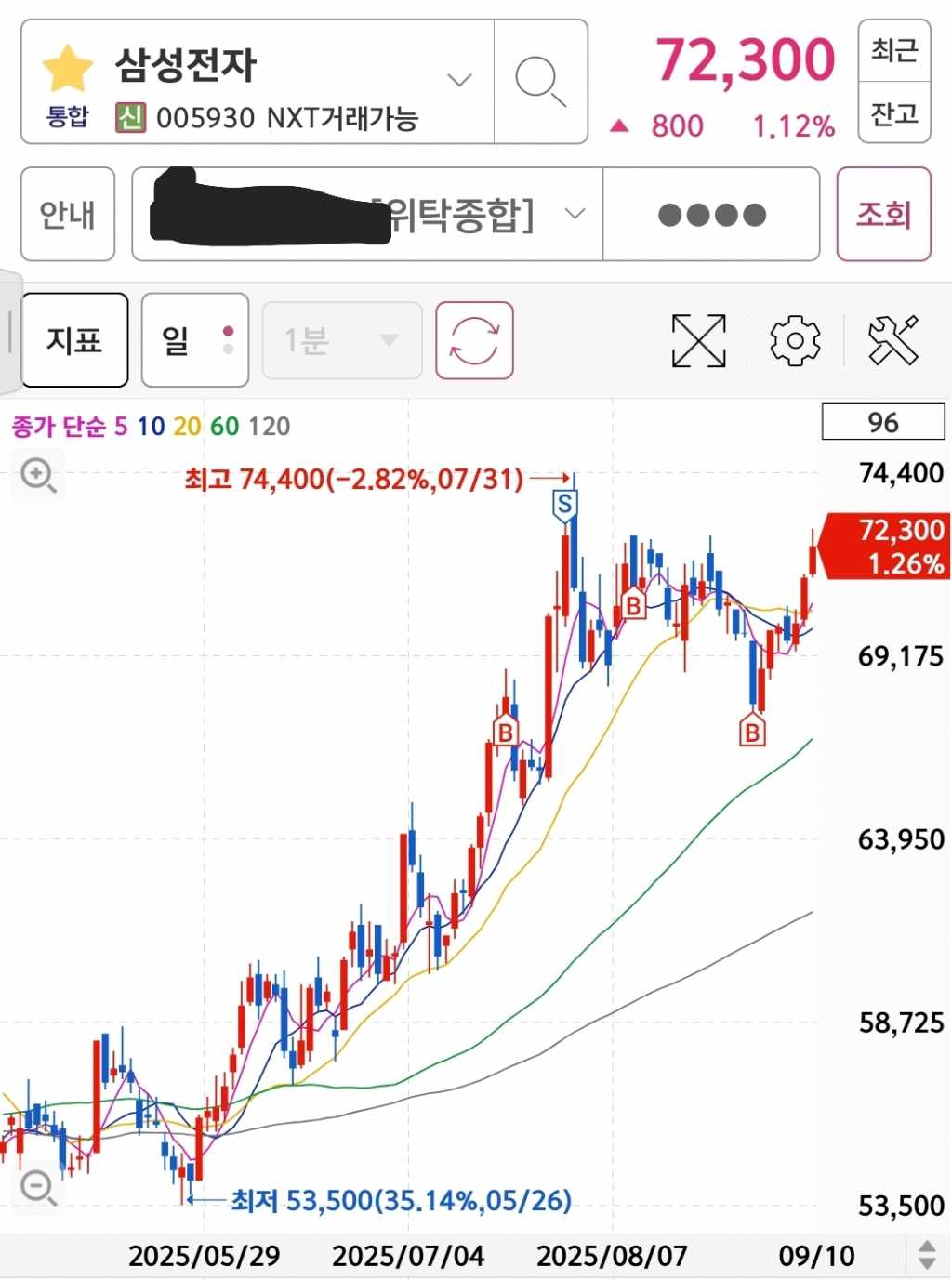Toggle the yellow favorite star
Screen dimensions: 952x1280
[x=68, y=69]
